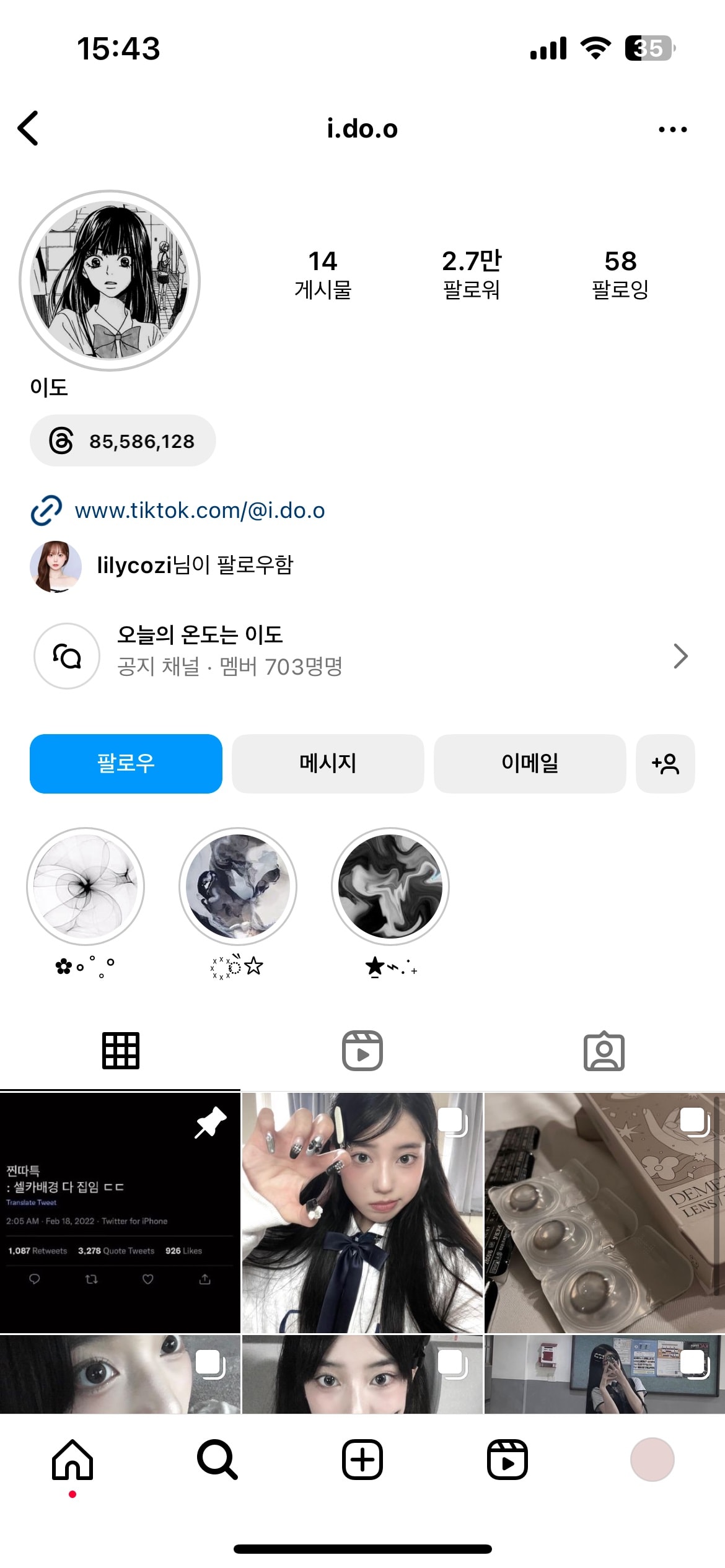725x1568 pixels.
Task: Open the second highlight with hollow star label
Action: [238, 886]
